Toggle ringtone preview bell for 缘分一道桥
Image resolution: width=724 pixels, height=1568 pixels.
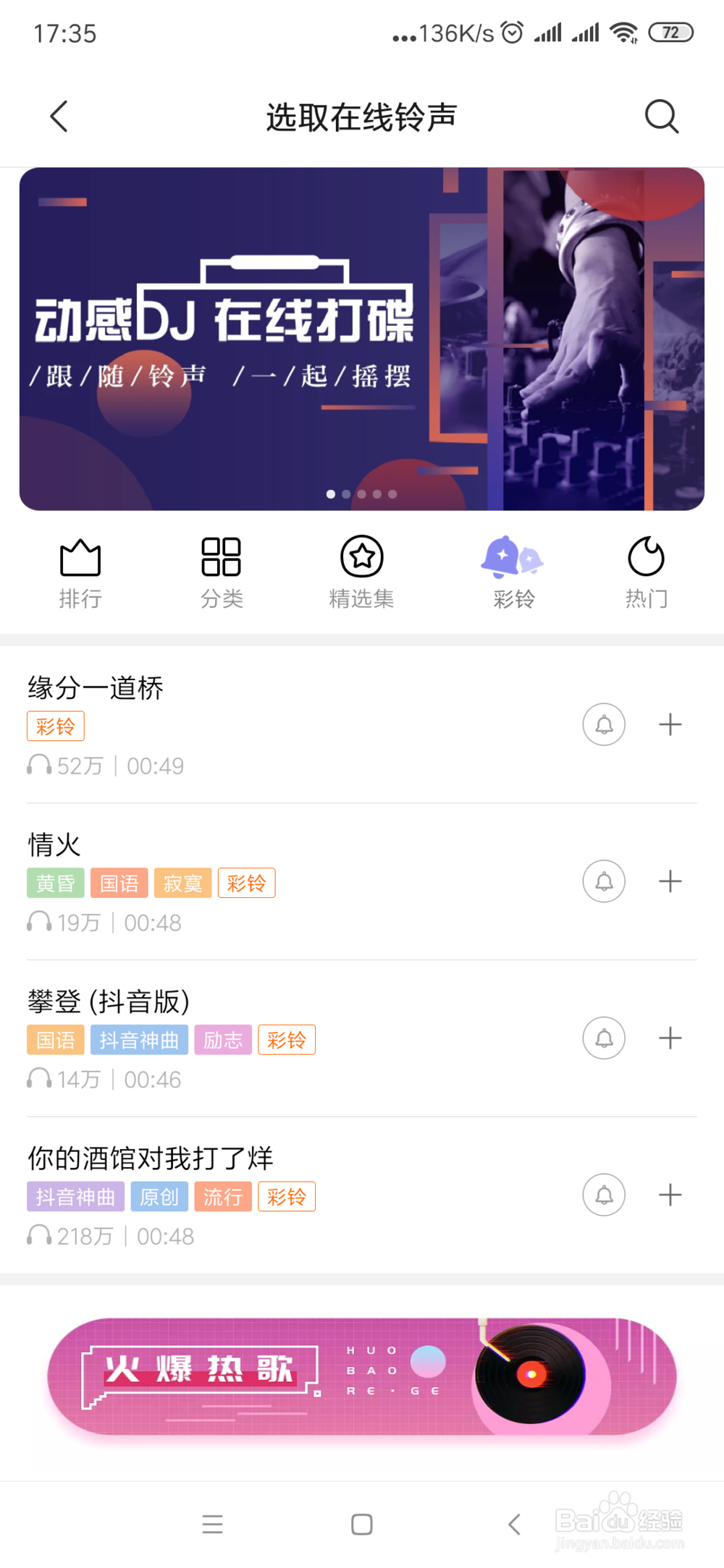(604, 724)
